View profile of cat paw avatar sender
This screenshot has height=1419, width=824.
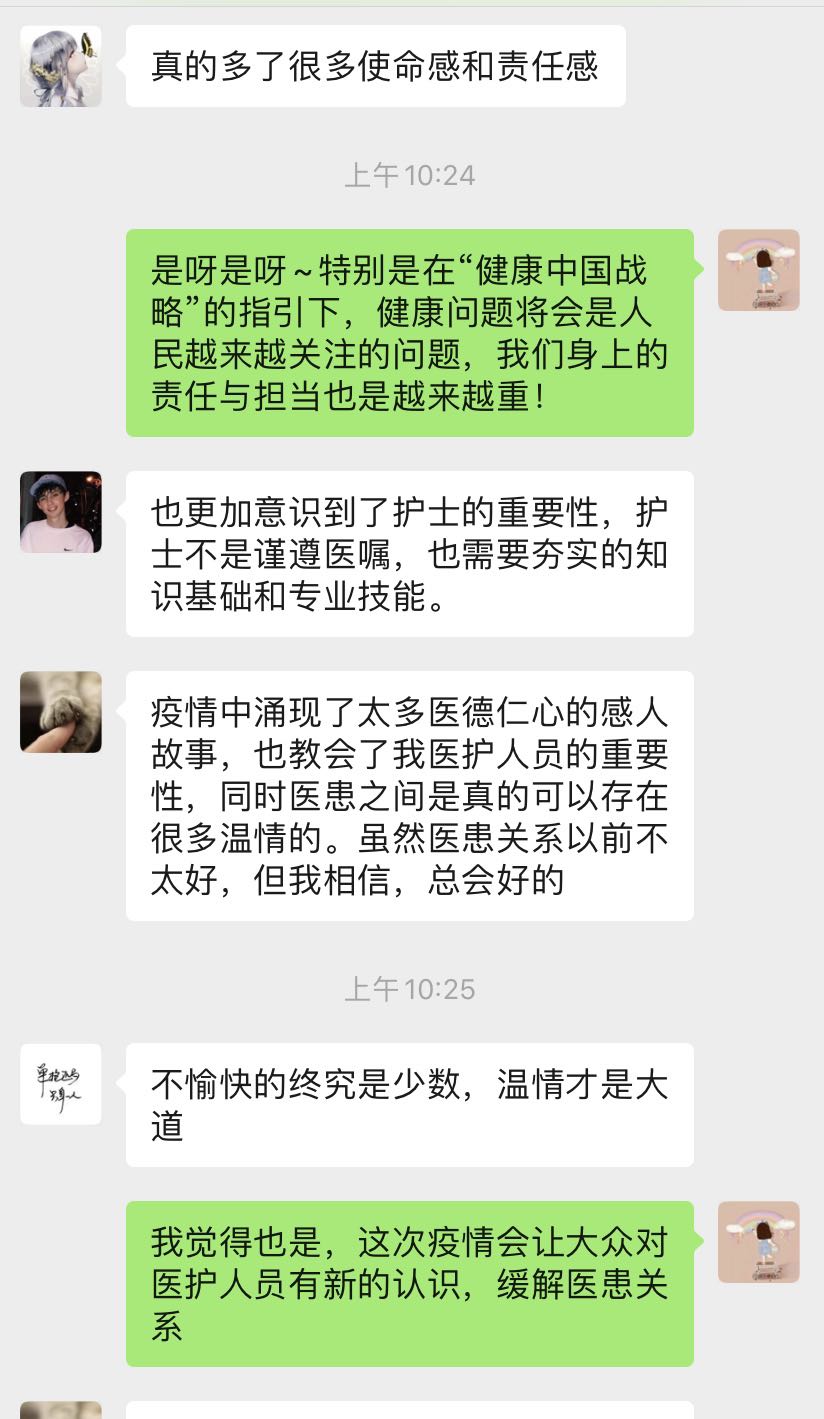tap(61, 712)
